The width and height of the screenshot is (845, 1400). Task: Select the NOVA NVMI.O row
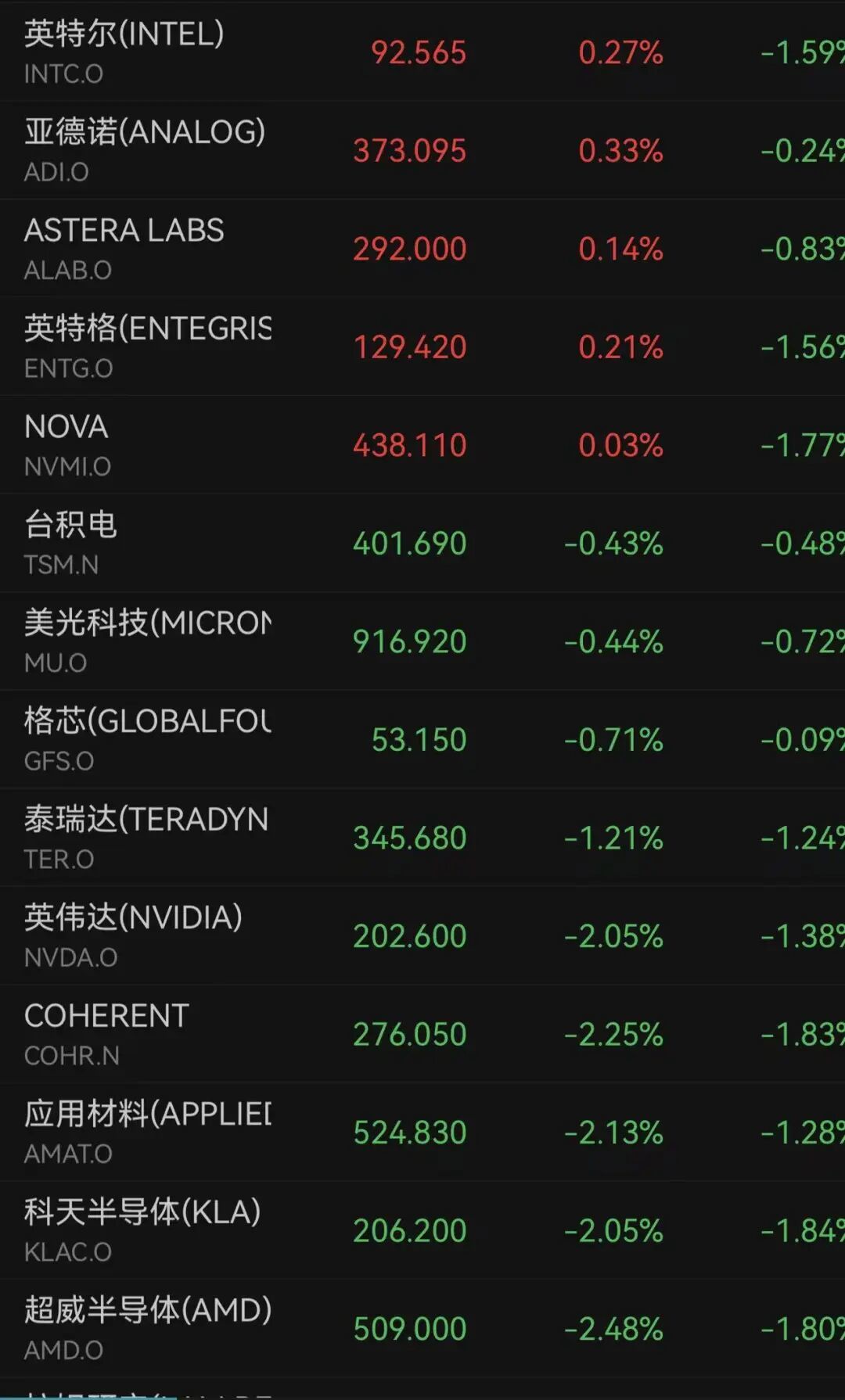pyautogui.click(x=422, y=444)
